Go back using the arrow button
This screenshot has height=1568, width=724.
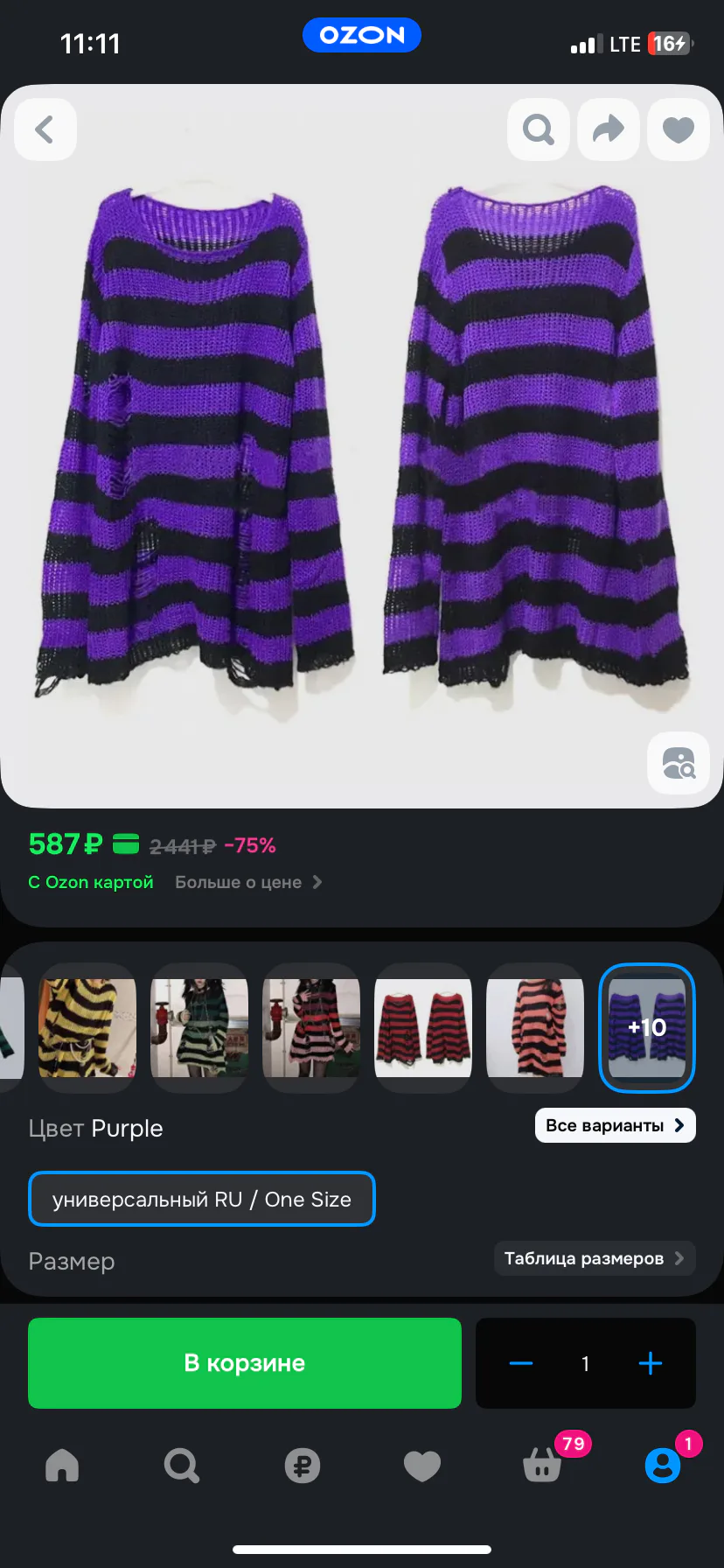(45, 129)
